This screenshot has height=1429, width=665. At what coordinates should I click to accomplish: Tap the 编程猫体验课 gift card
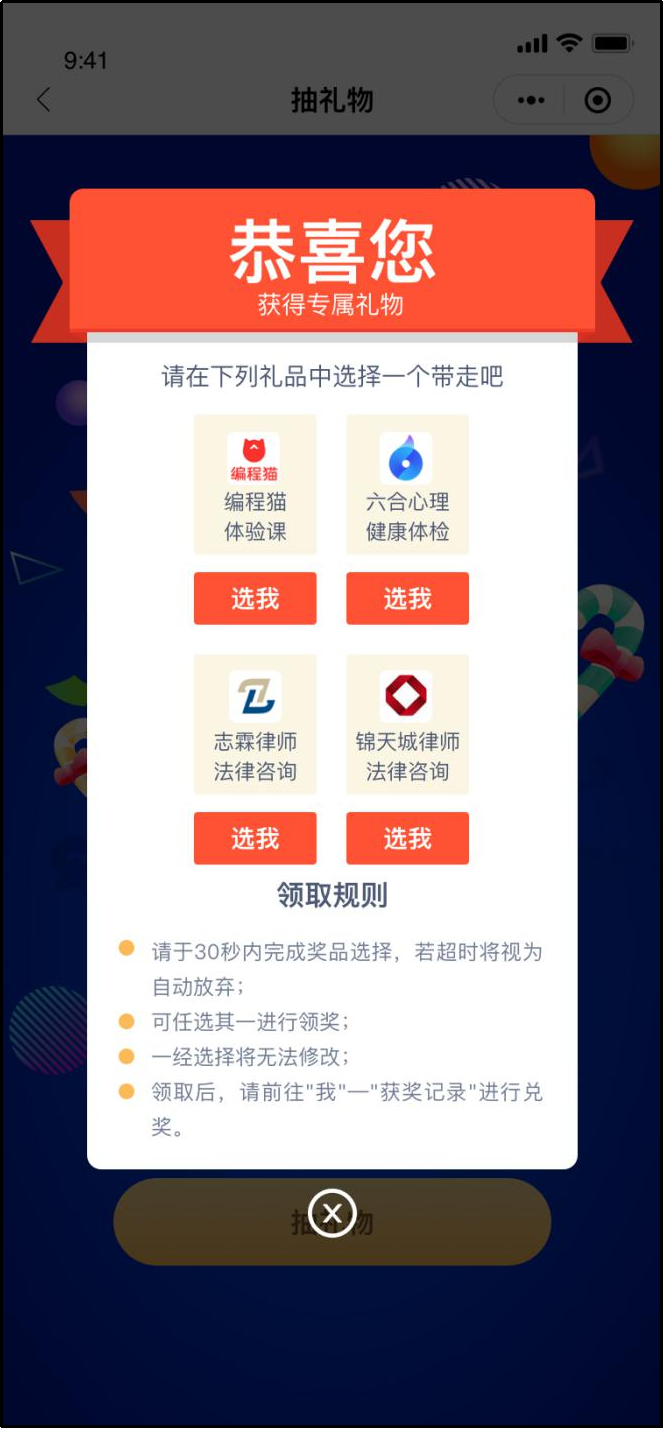tap(255, 485)
